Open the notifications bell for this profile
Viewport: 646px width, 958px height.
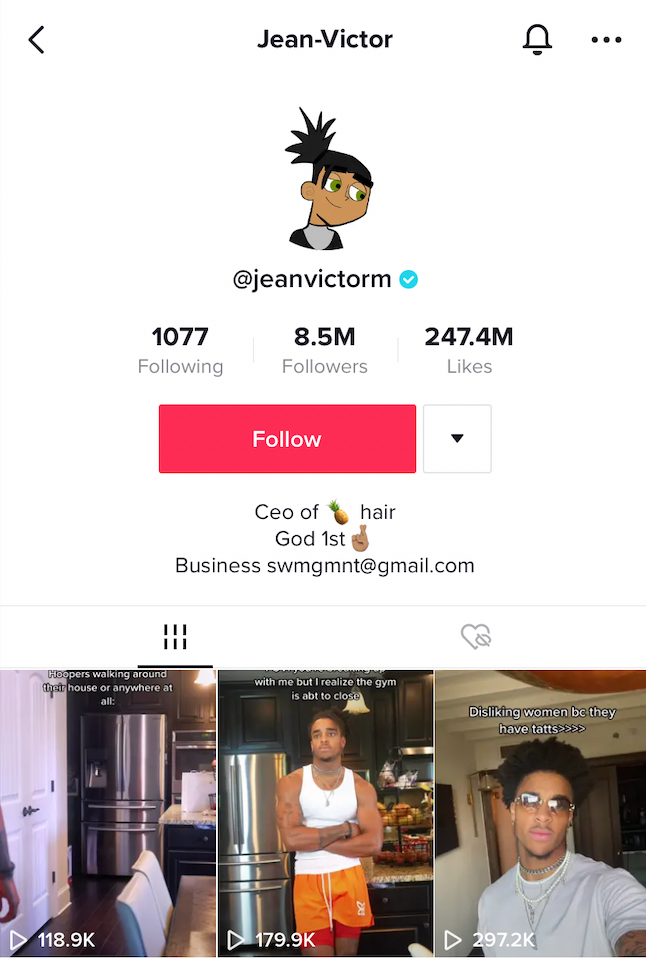click(537, 40)
